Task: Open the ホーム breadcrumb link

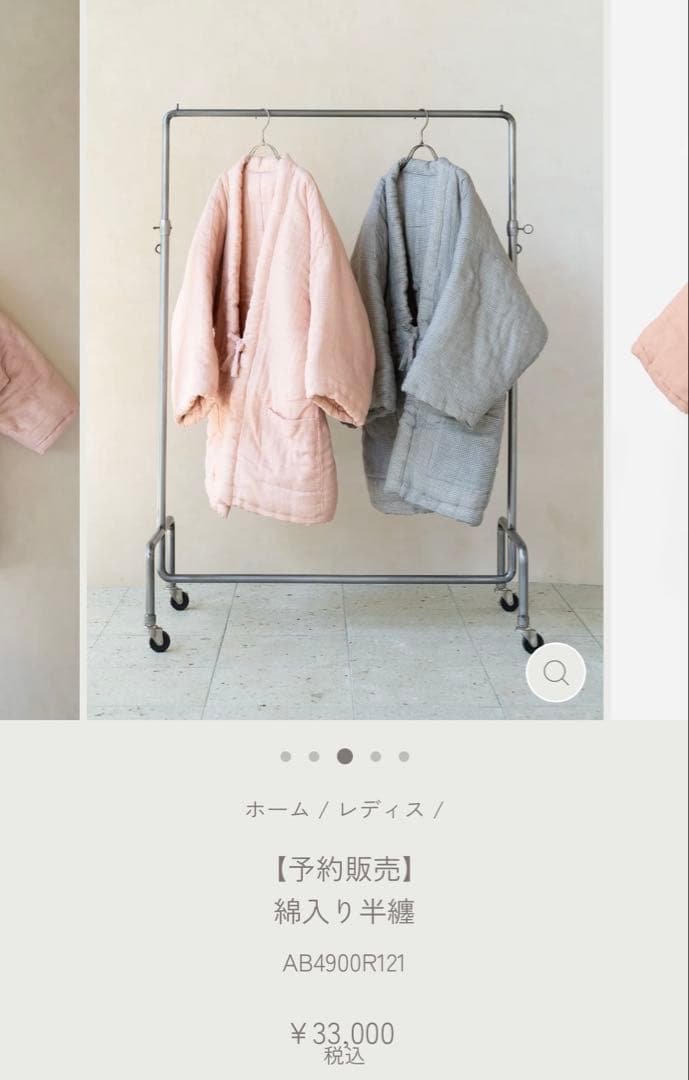Action: coord(277,810)
